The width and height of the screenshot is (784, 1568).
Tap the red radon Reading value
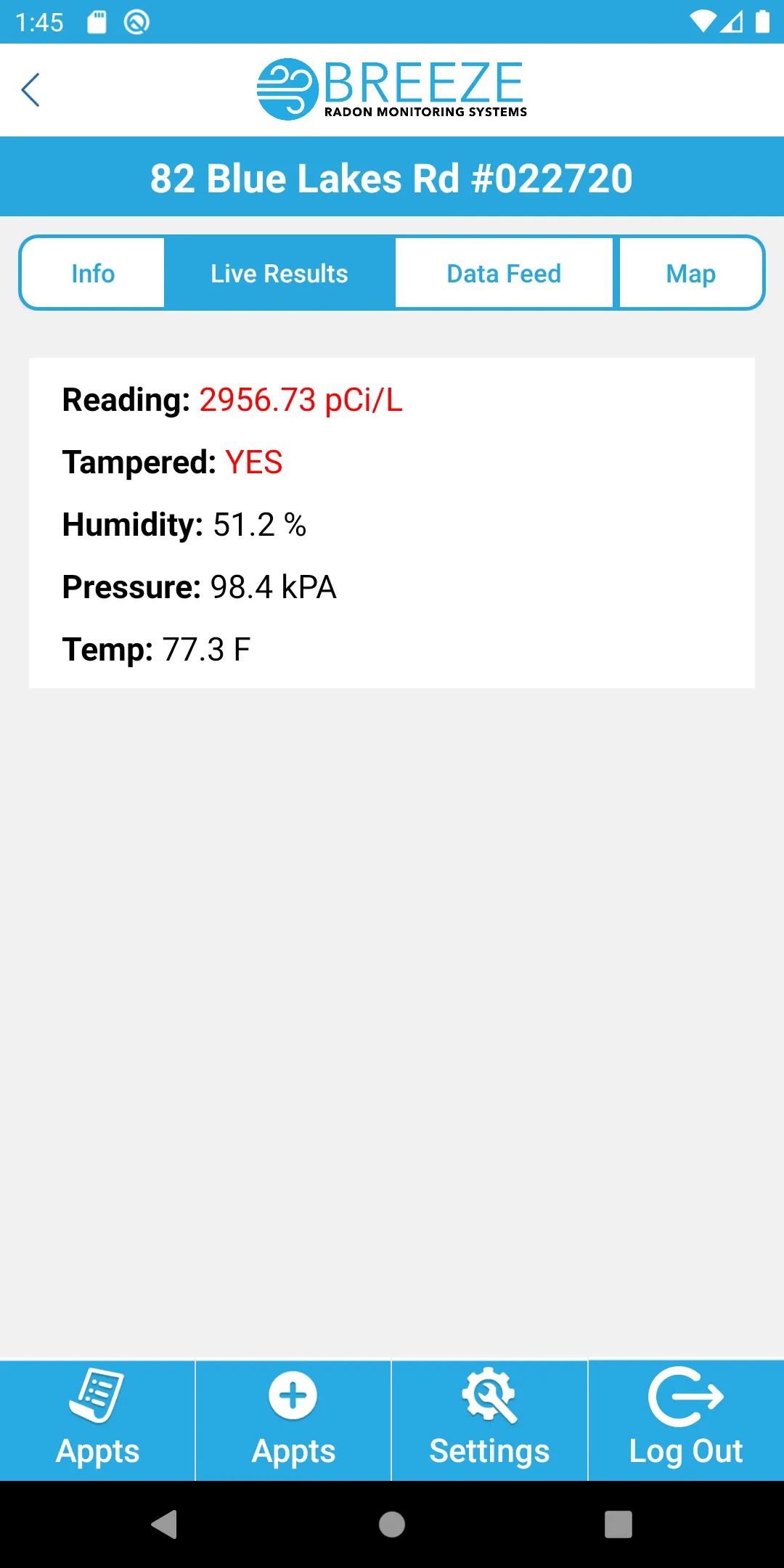tap(301, 400)
